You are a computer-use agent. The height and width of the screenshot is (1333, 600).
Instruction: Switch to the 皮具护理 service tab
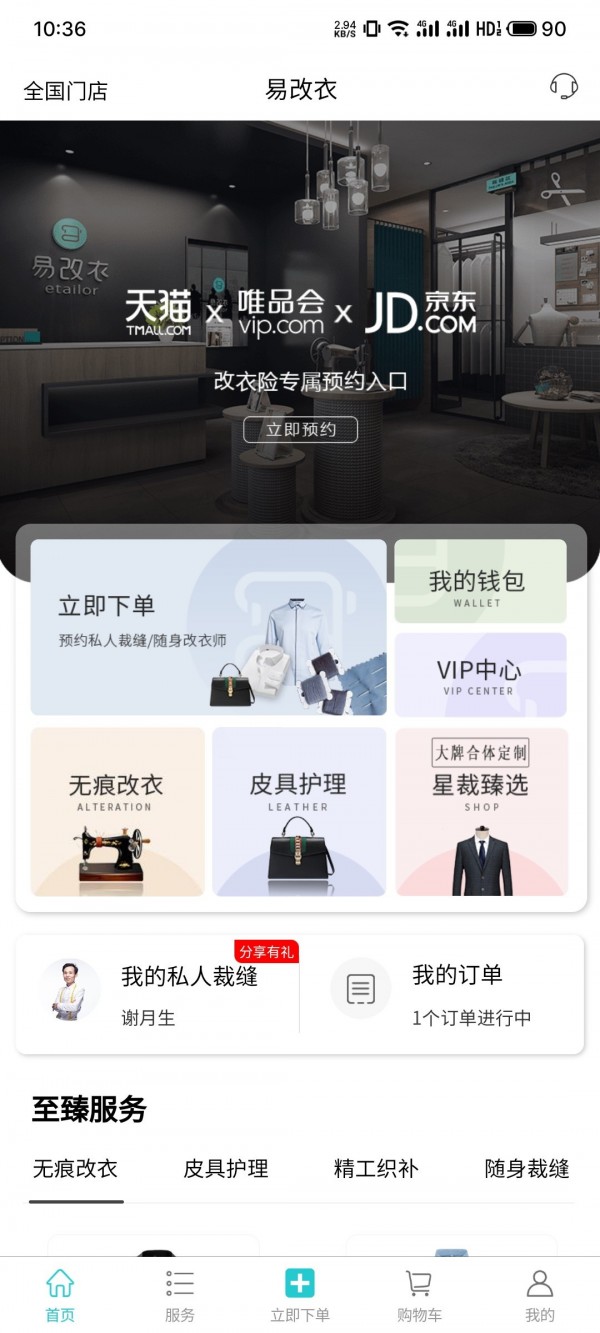pos(226,1168)
